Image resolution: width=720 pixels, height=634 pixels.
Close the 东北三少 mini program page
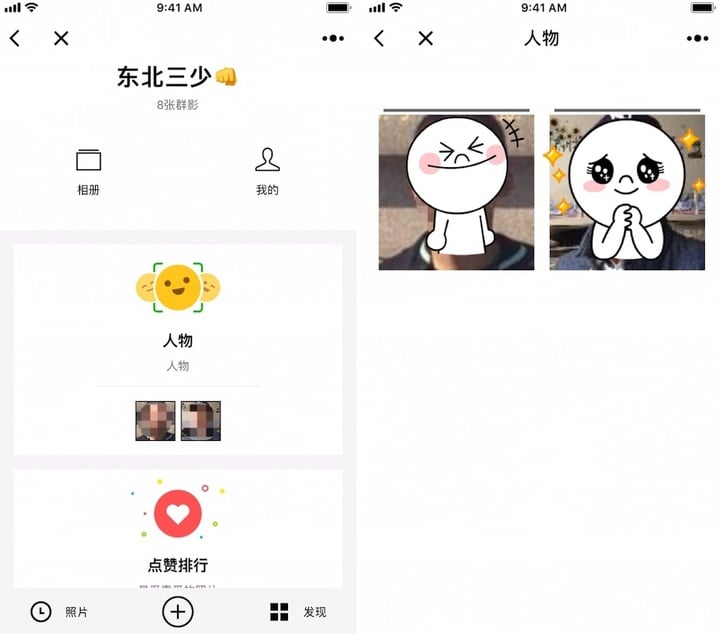coord(61,39)
